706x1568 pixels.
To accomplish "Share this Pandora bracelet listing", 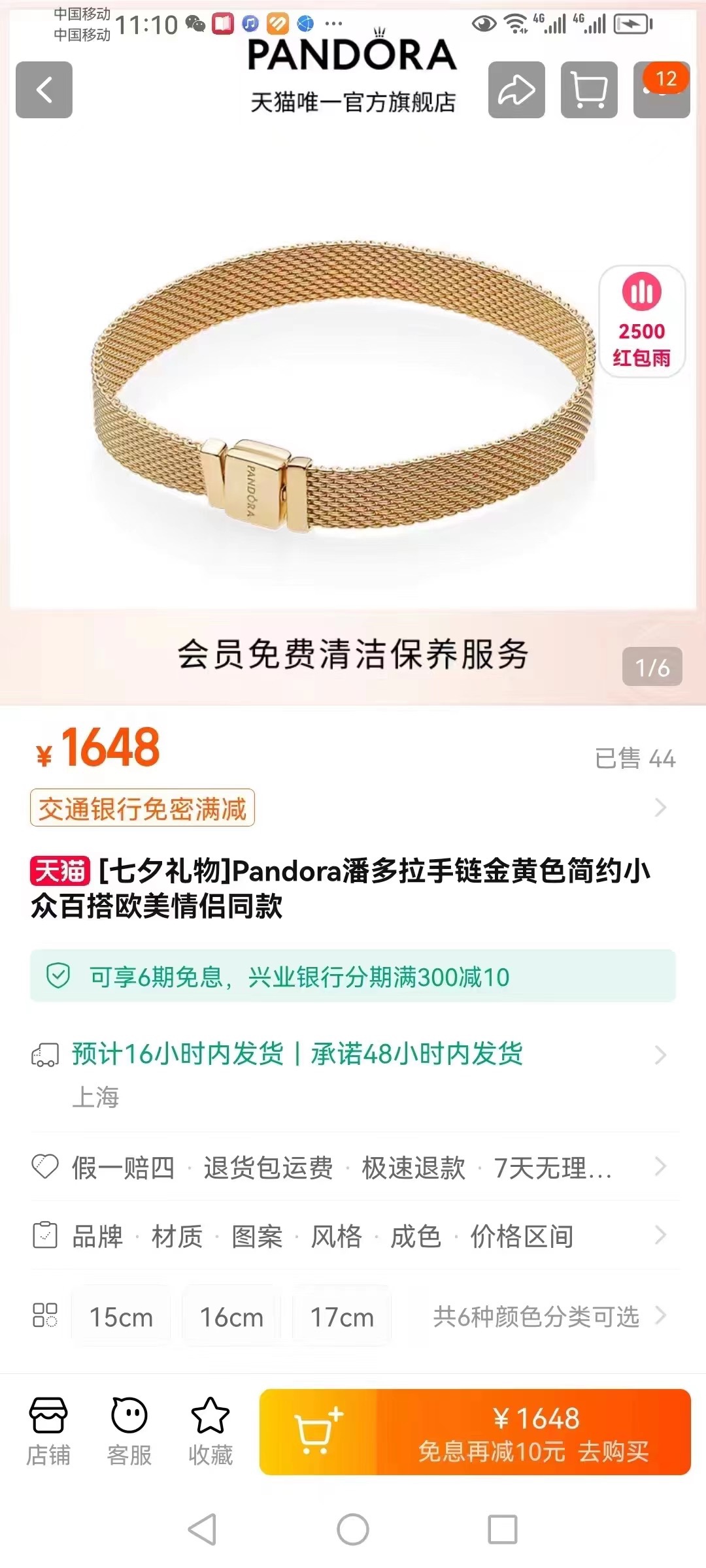I will pos(516,90).
